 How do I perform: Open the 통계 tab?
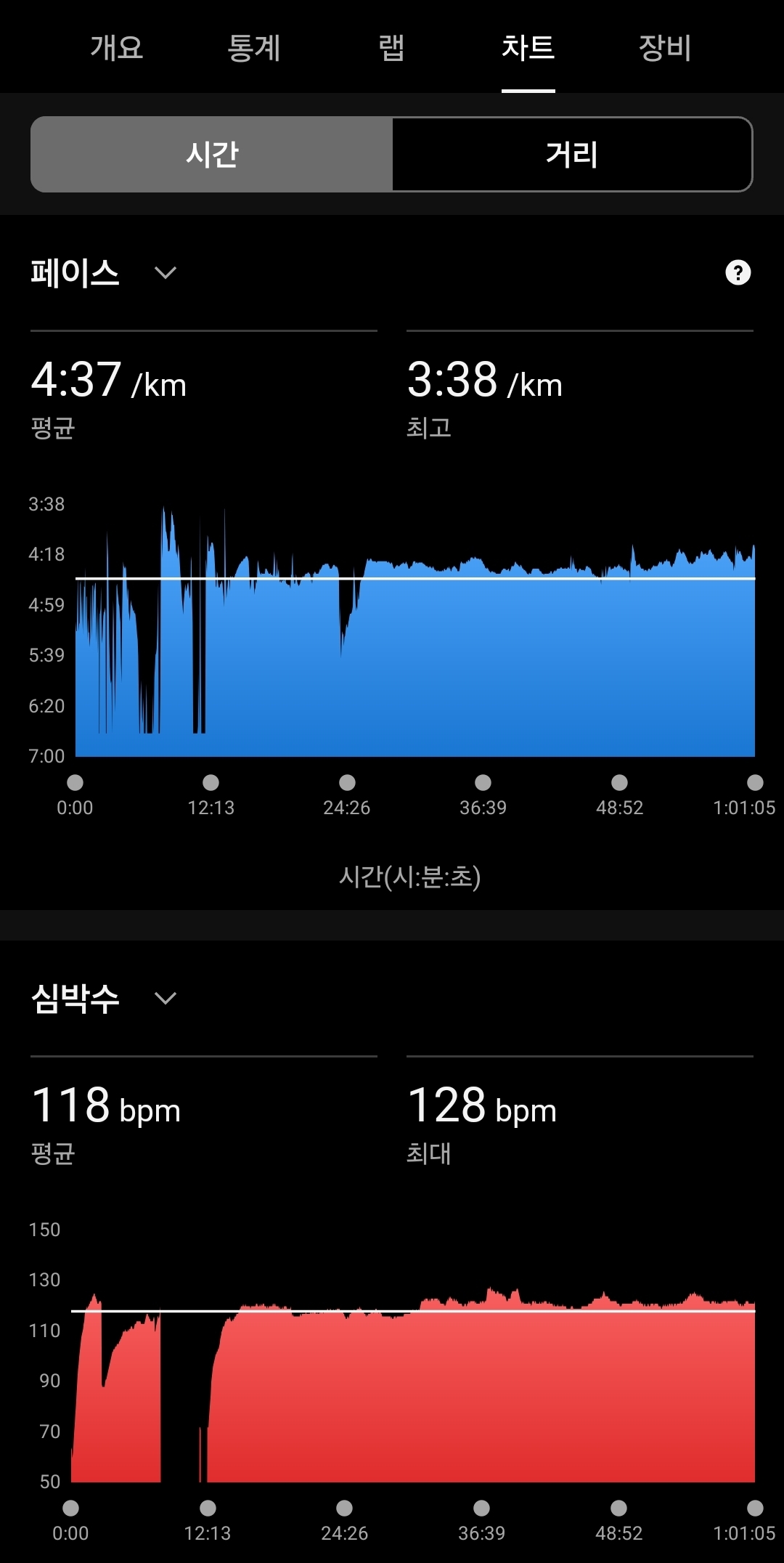tap(254, 49)
